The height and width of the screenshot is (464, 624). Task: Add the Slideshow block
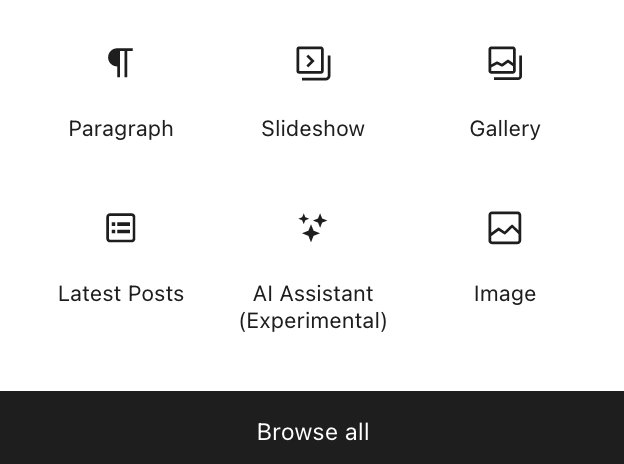point(313,91)
